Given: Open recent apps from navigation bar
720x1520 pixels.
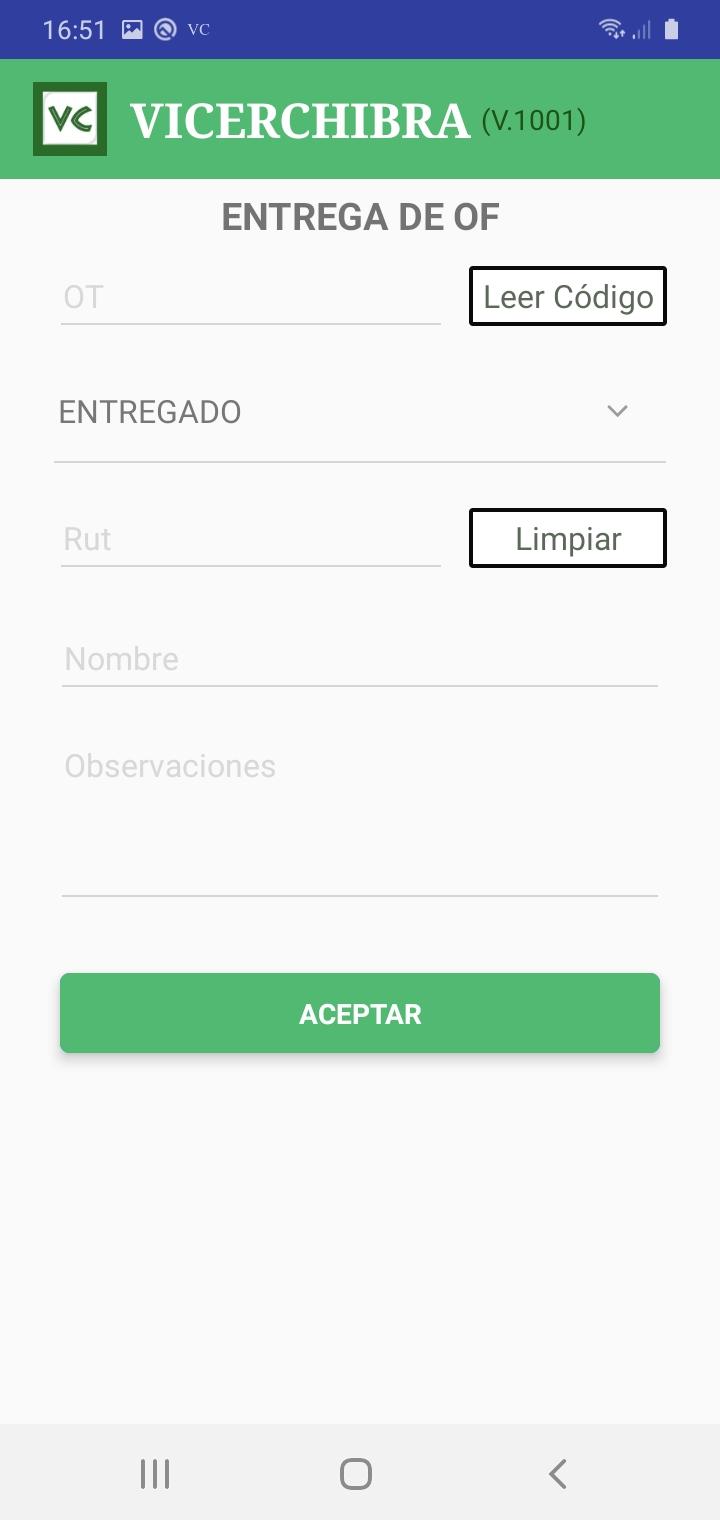Looking at the screenshot, I should pos(155,1473).
